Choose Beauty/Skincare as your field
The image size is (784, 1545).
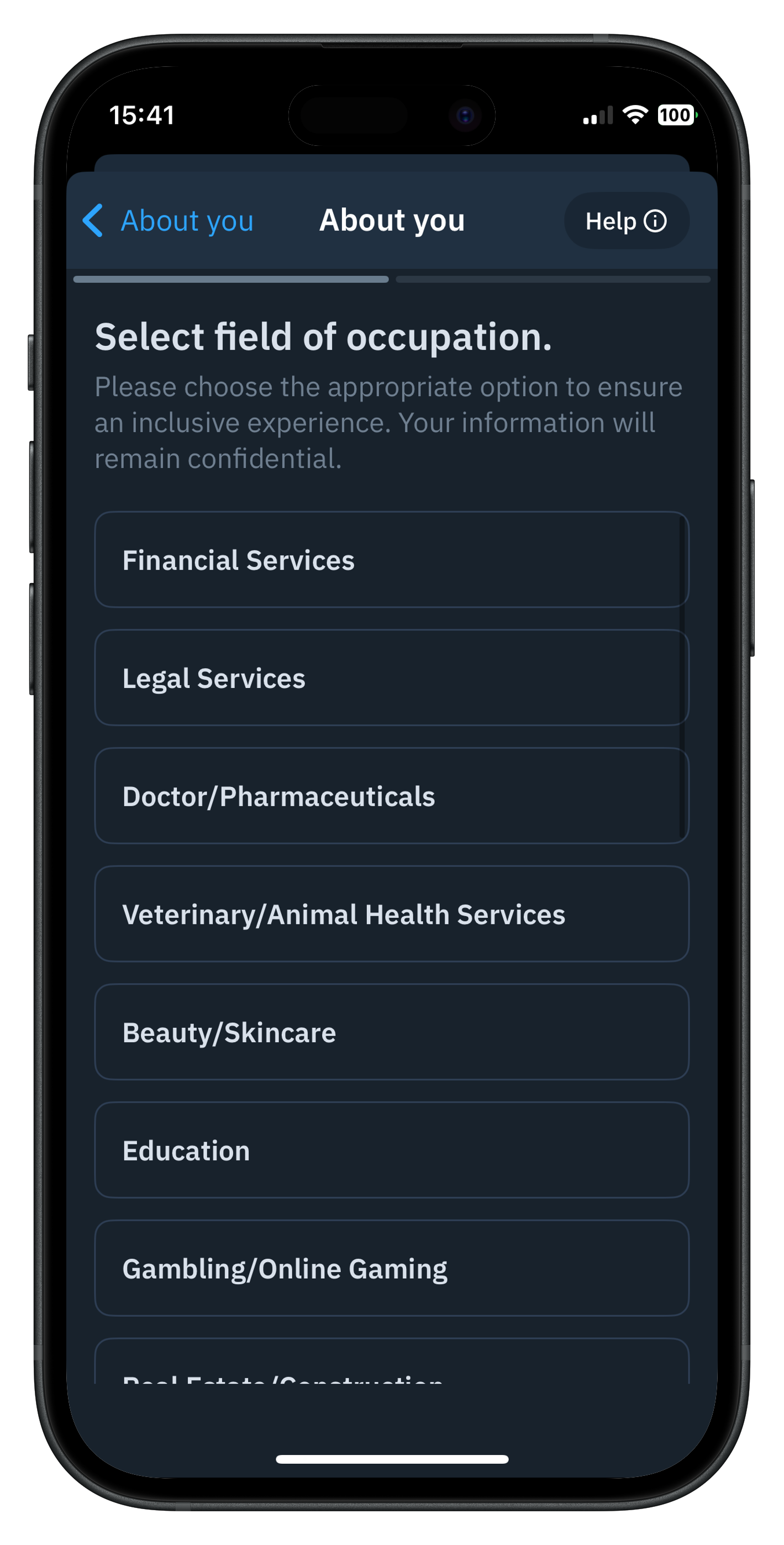[x=391, y=1032]
